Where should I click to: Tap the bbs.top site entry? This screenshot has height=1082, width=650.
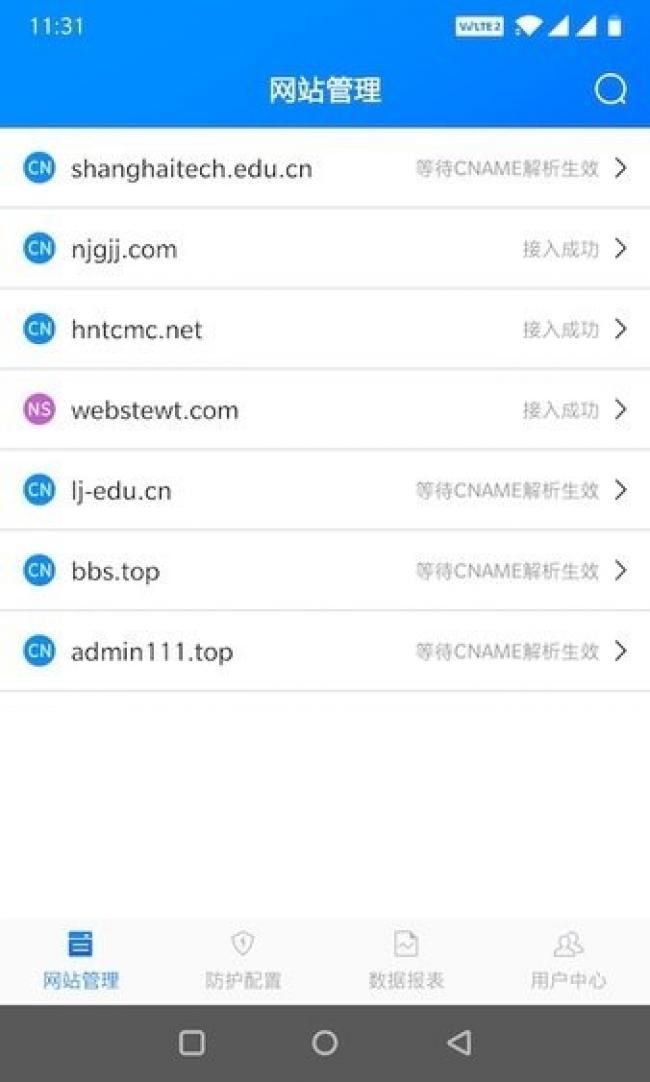click(325, 571)
